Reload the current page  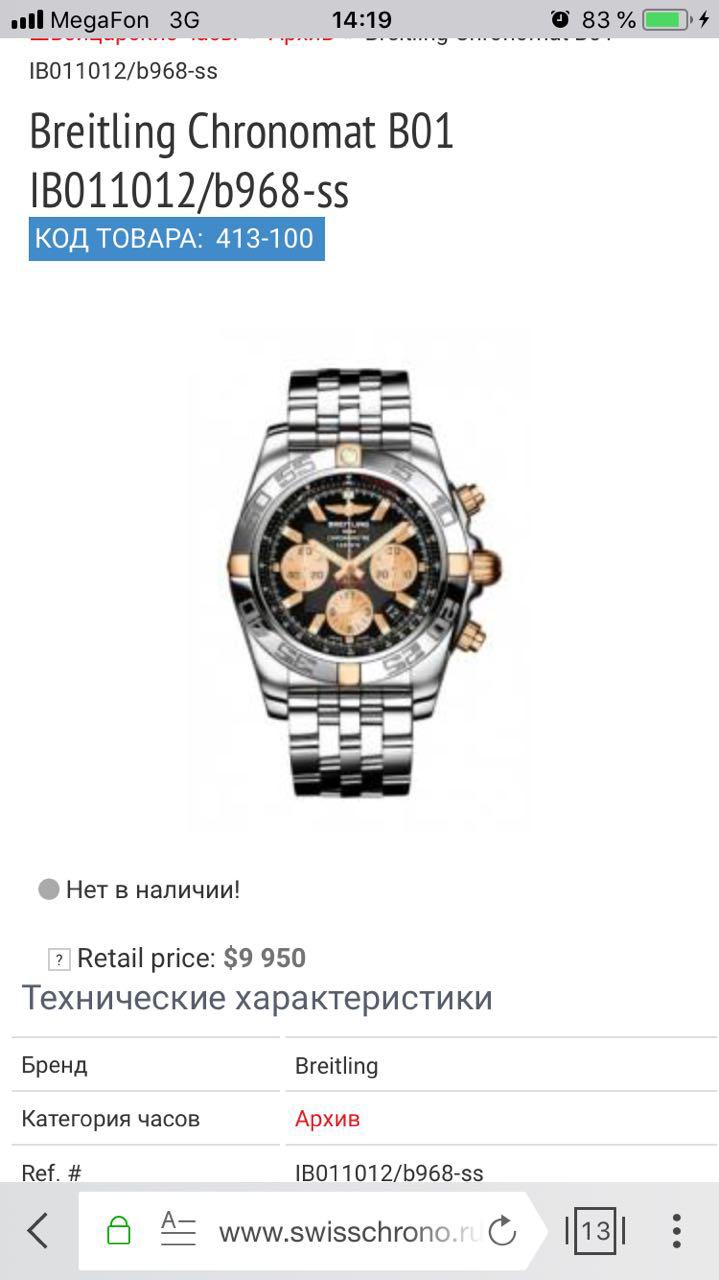pos(503,1231)
